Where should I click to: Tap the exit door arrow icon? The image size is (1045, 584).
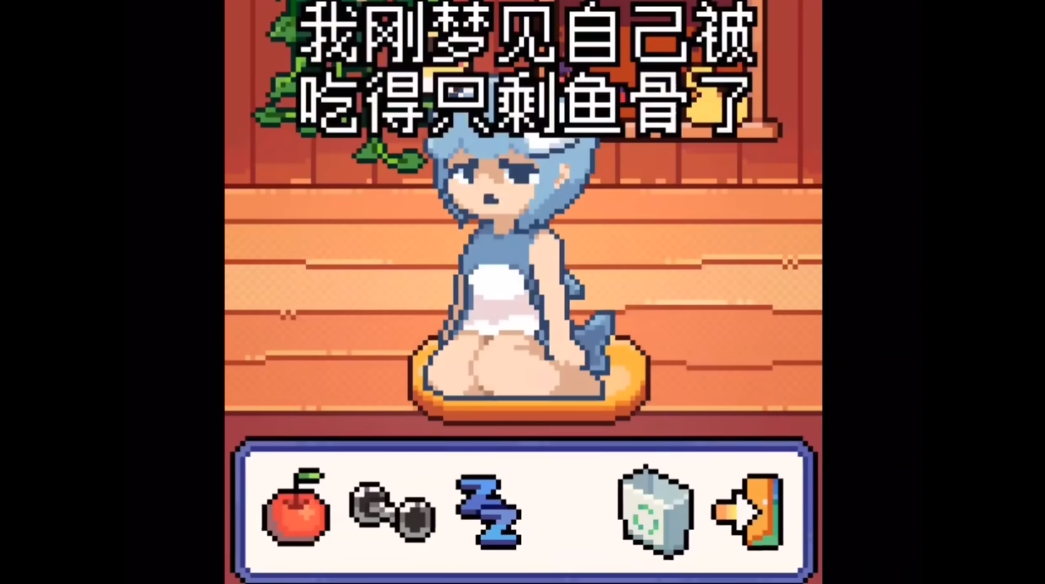[x=750, y=510]
